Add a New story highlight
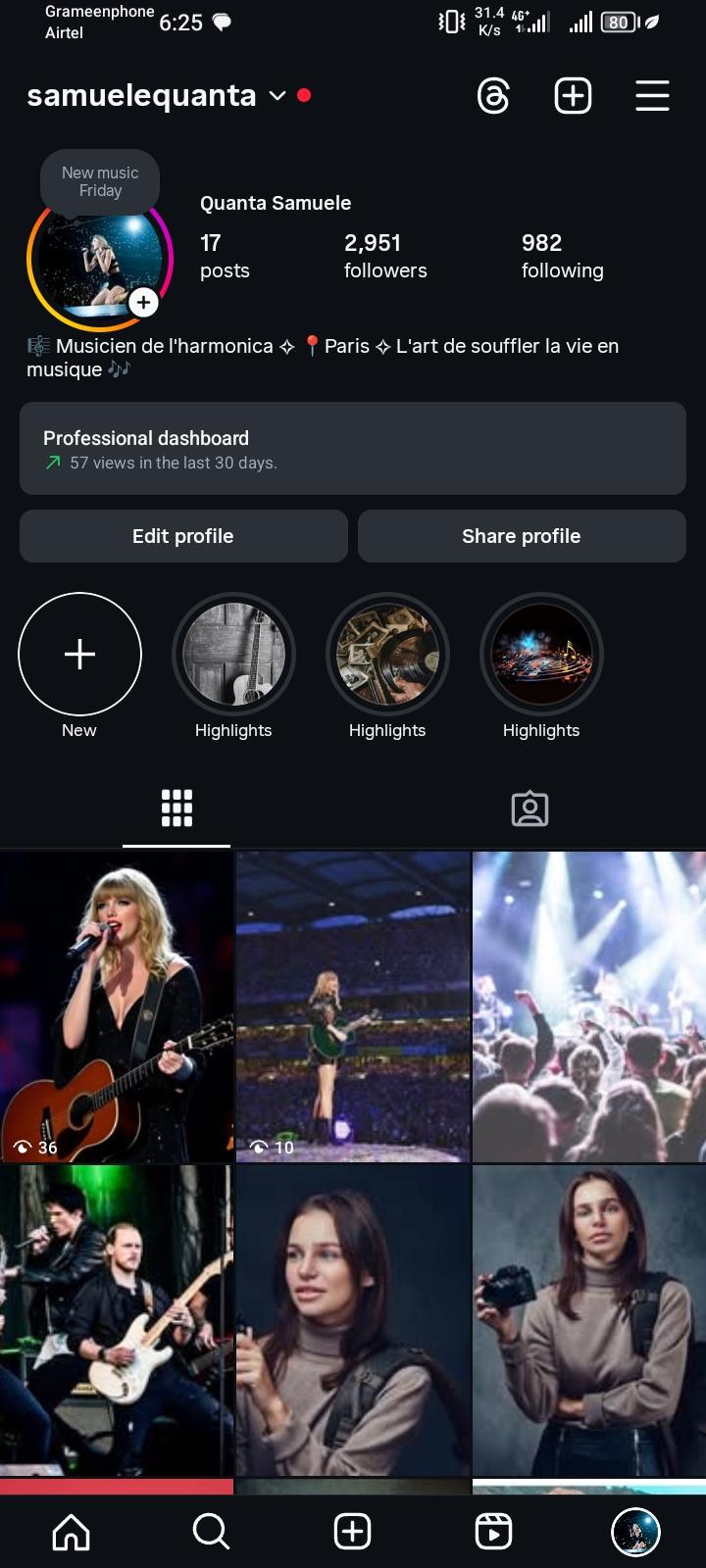 [79, 655]
